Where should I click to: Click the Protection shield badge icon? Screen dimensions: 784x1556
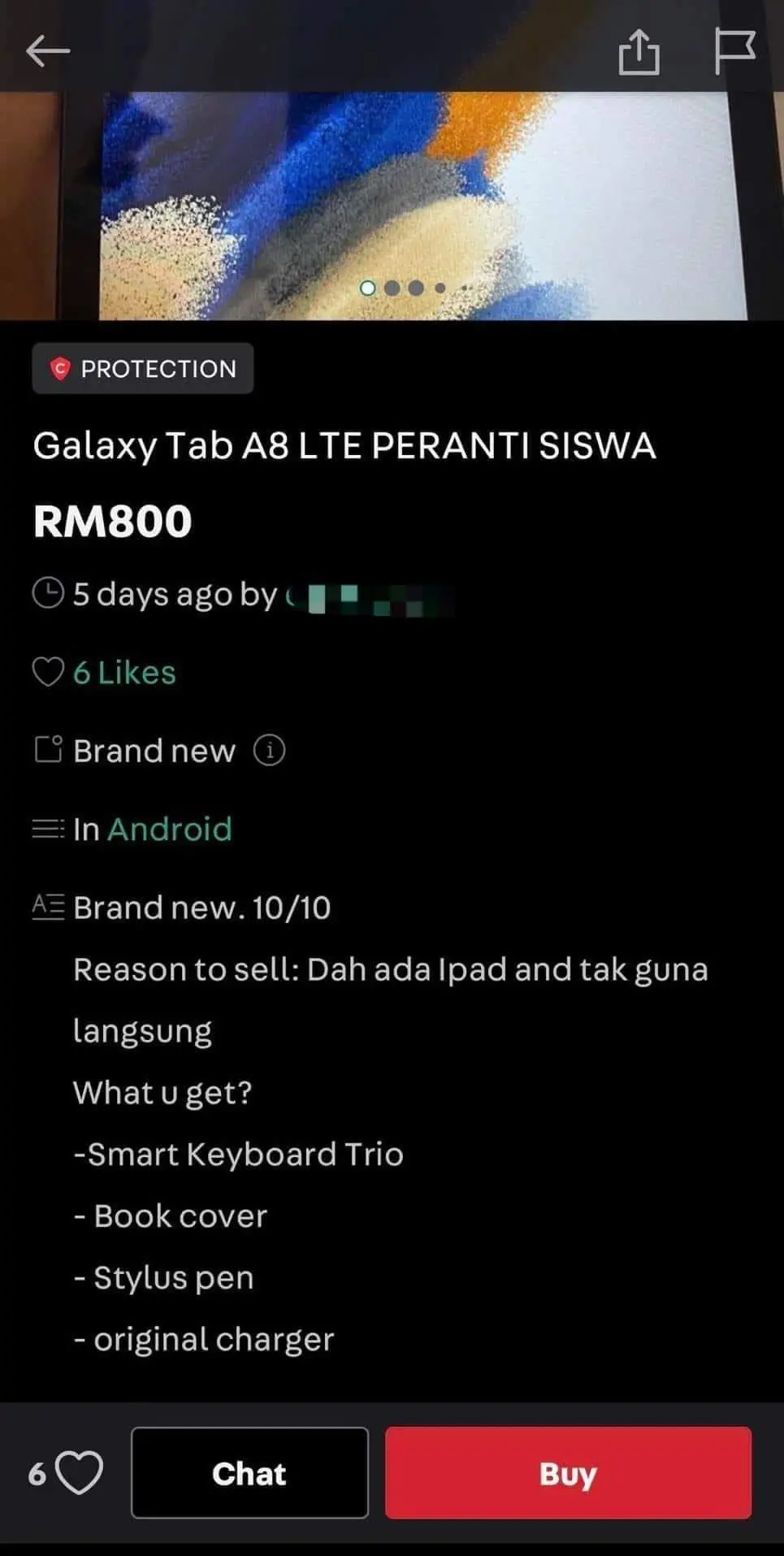tap(63, 369)
